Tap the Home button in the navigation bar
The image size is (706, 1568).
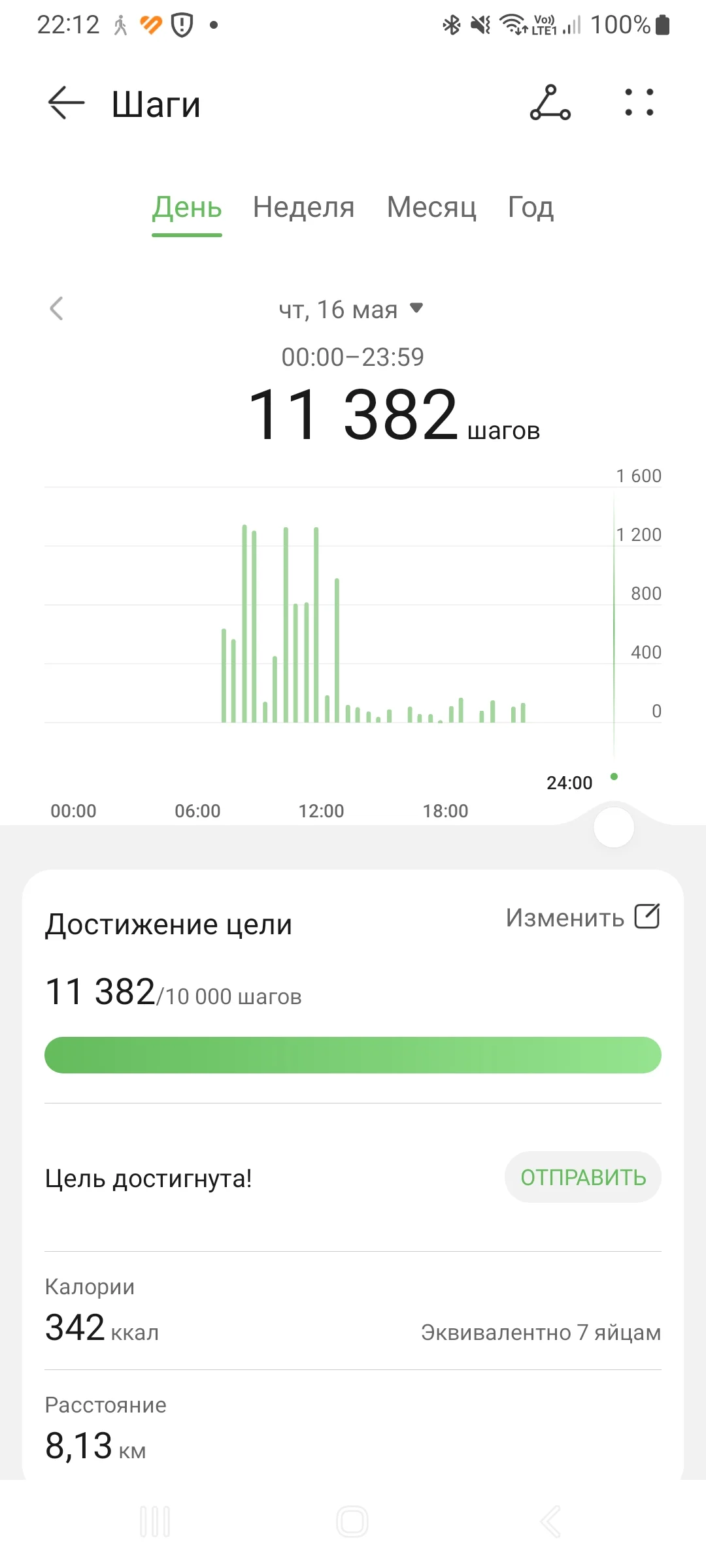coord(351,1520)
